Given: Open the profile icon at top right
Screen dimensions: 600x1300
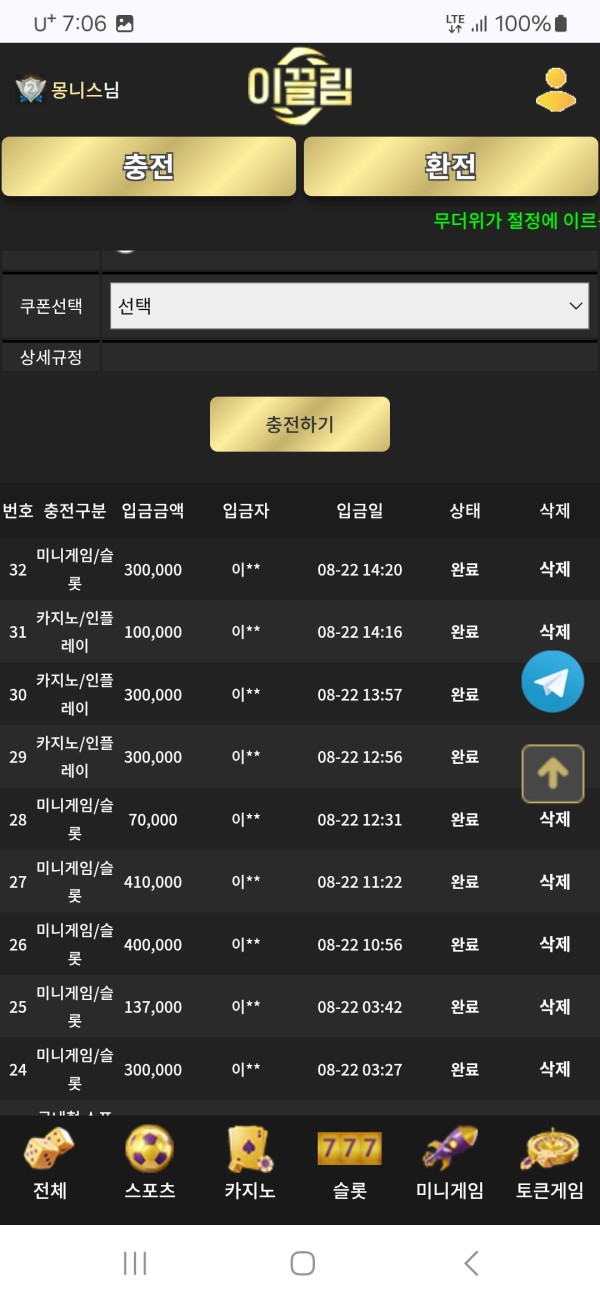Looking at the screenshot, I should (x=555, y=90).
